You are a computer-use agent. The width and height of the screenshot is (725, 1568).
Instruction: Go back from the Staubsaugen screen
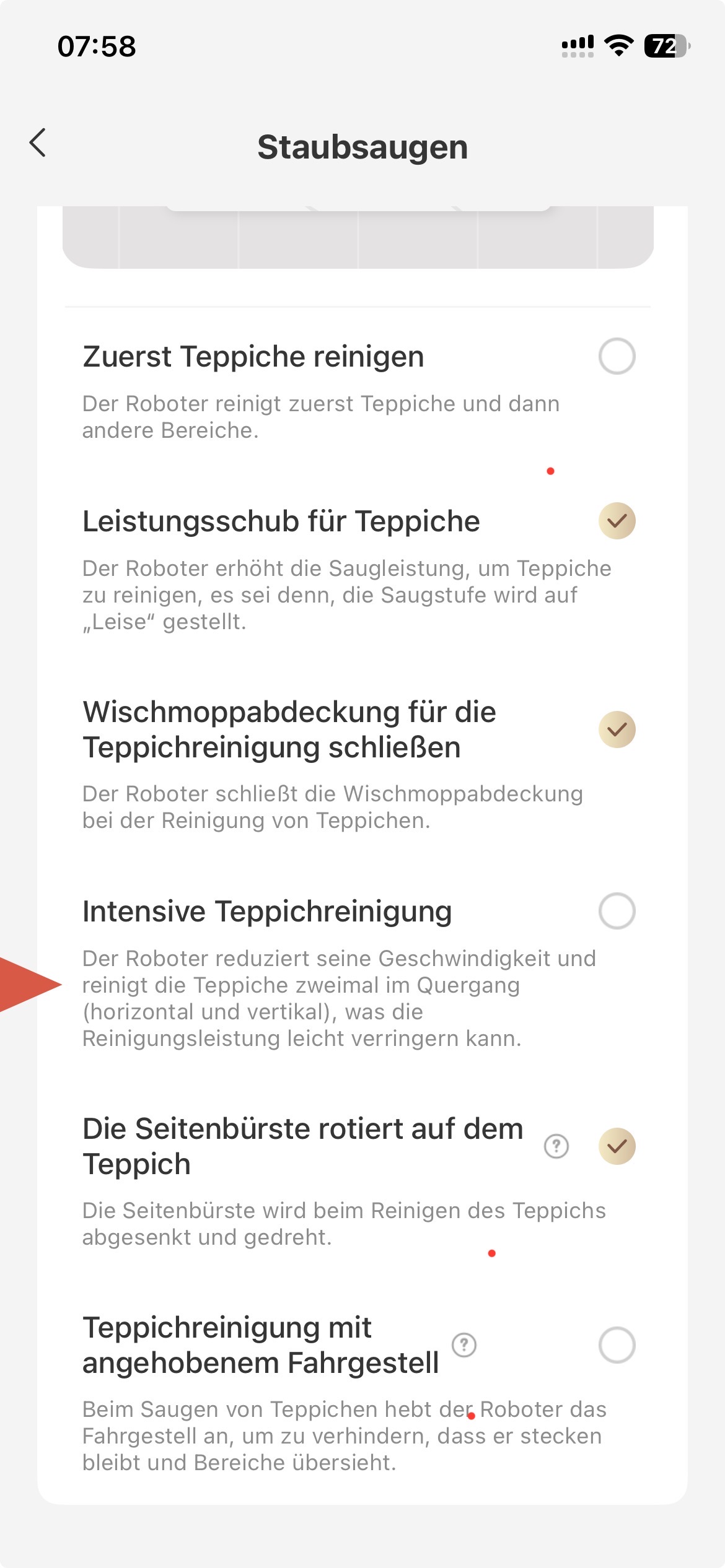38,143
